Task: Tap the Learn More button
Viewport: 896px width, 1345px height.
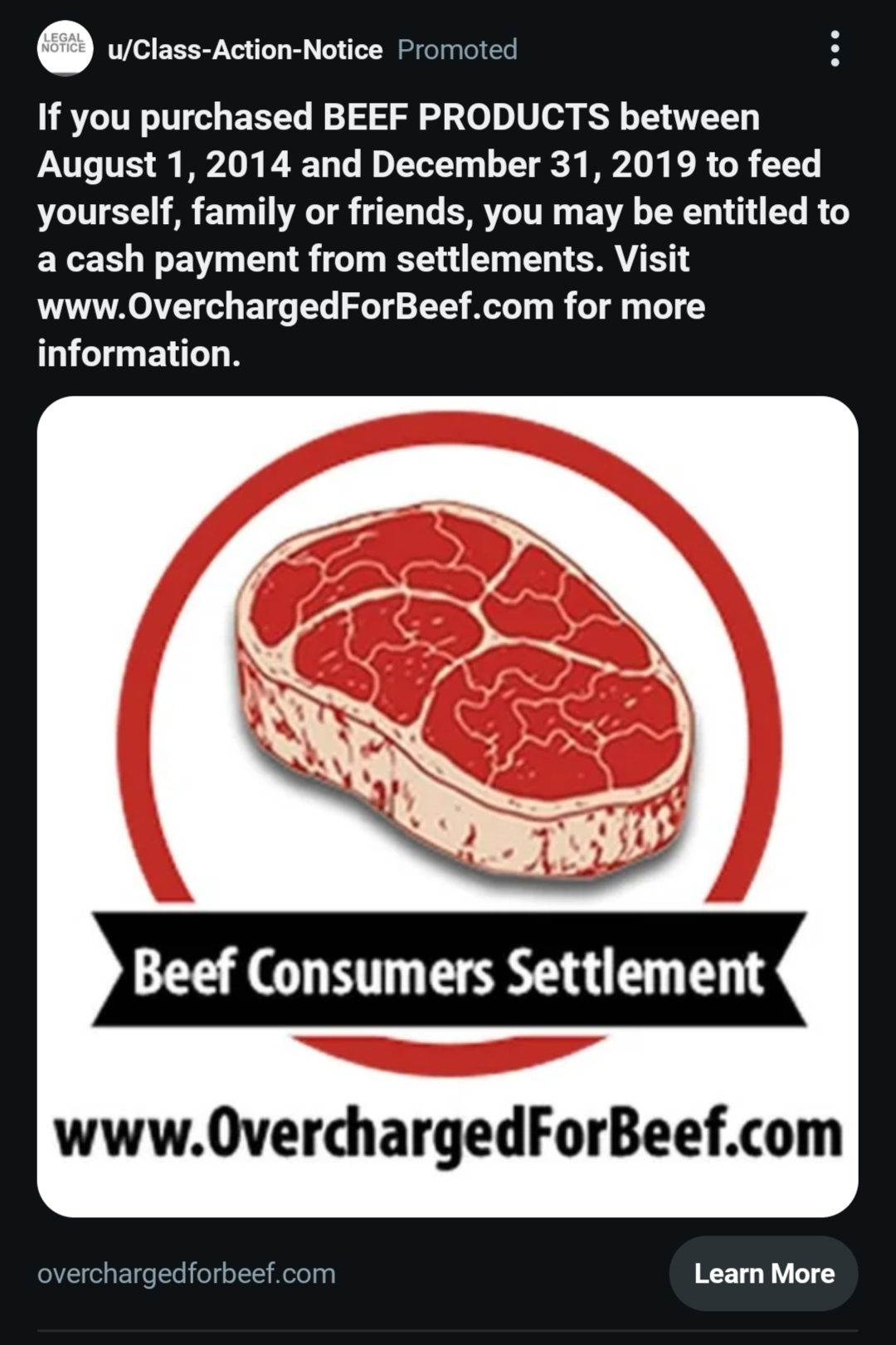Action: [763, 1273]
